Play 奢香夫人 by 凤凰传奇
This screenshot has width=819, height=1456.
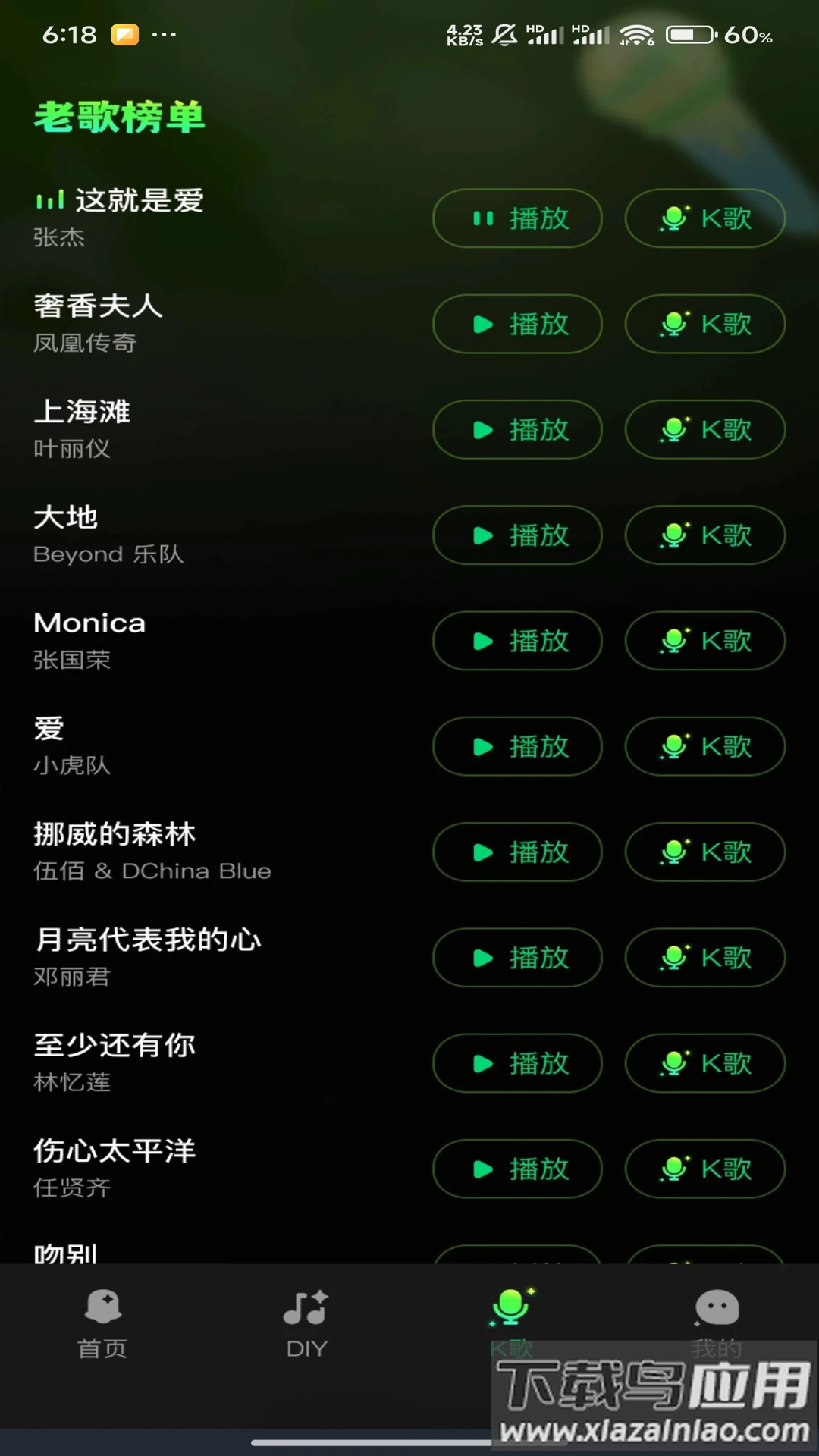click(516, 324)
